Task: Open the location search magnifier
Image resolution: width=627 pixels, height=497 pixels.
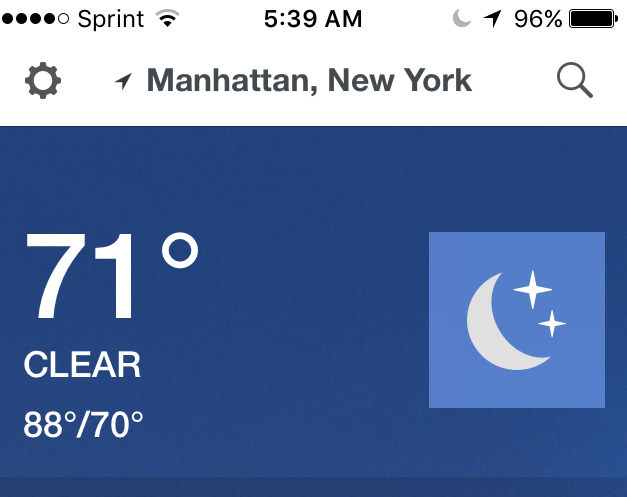Action: [575, 81]
